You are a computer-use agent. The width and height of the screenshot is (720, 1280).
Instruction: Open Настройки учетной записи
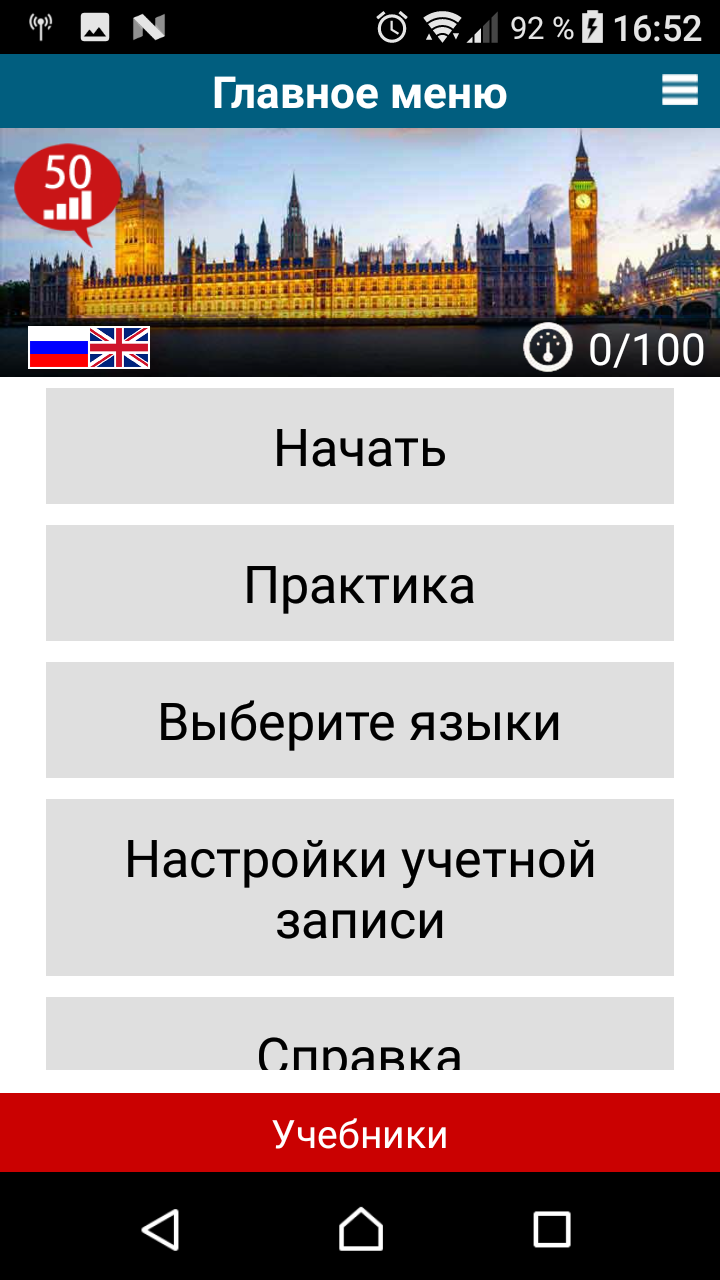coord(360,887)
